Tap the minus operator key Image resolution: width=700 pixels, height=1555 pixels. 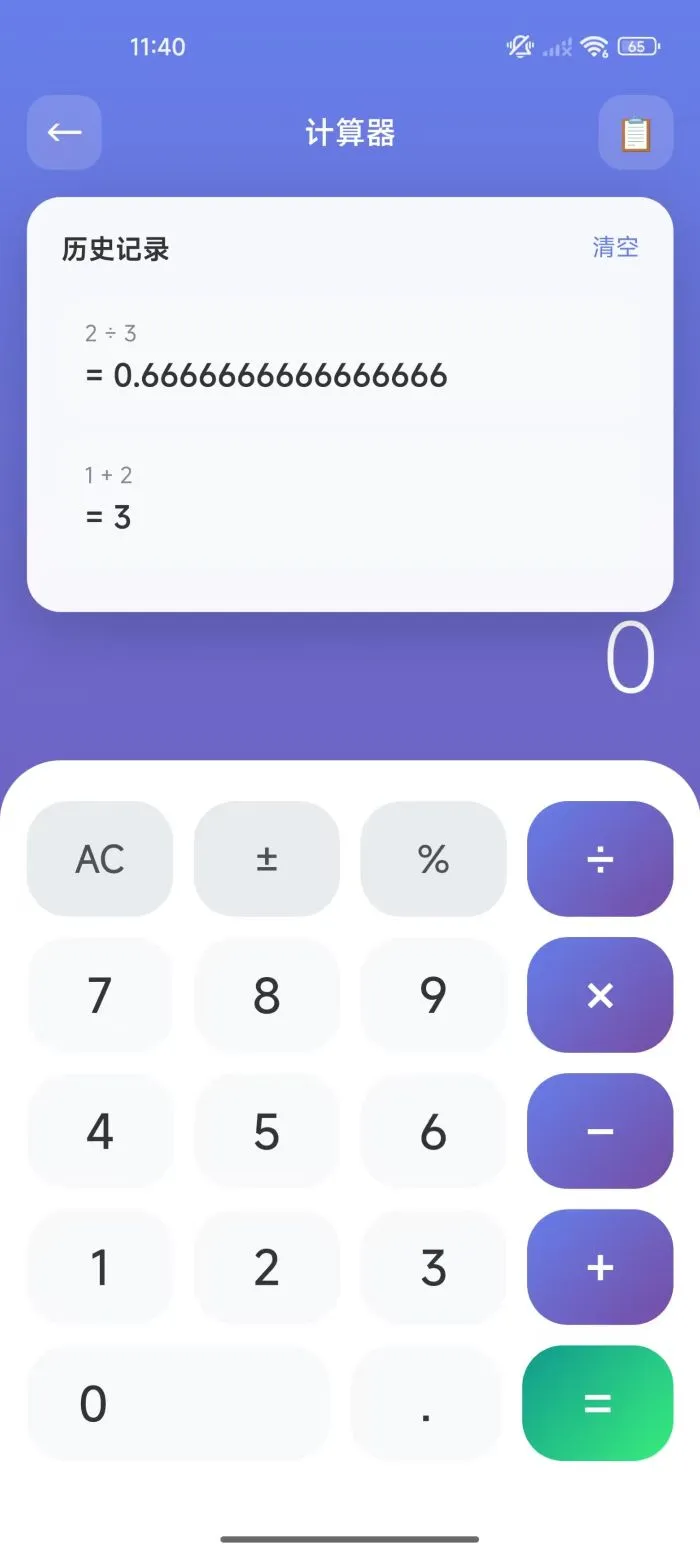600,1131
